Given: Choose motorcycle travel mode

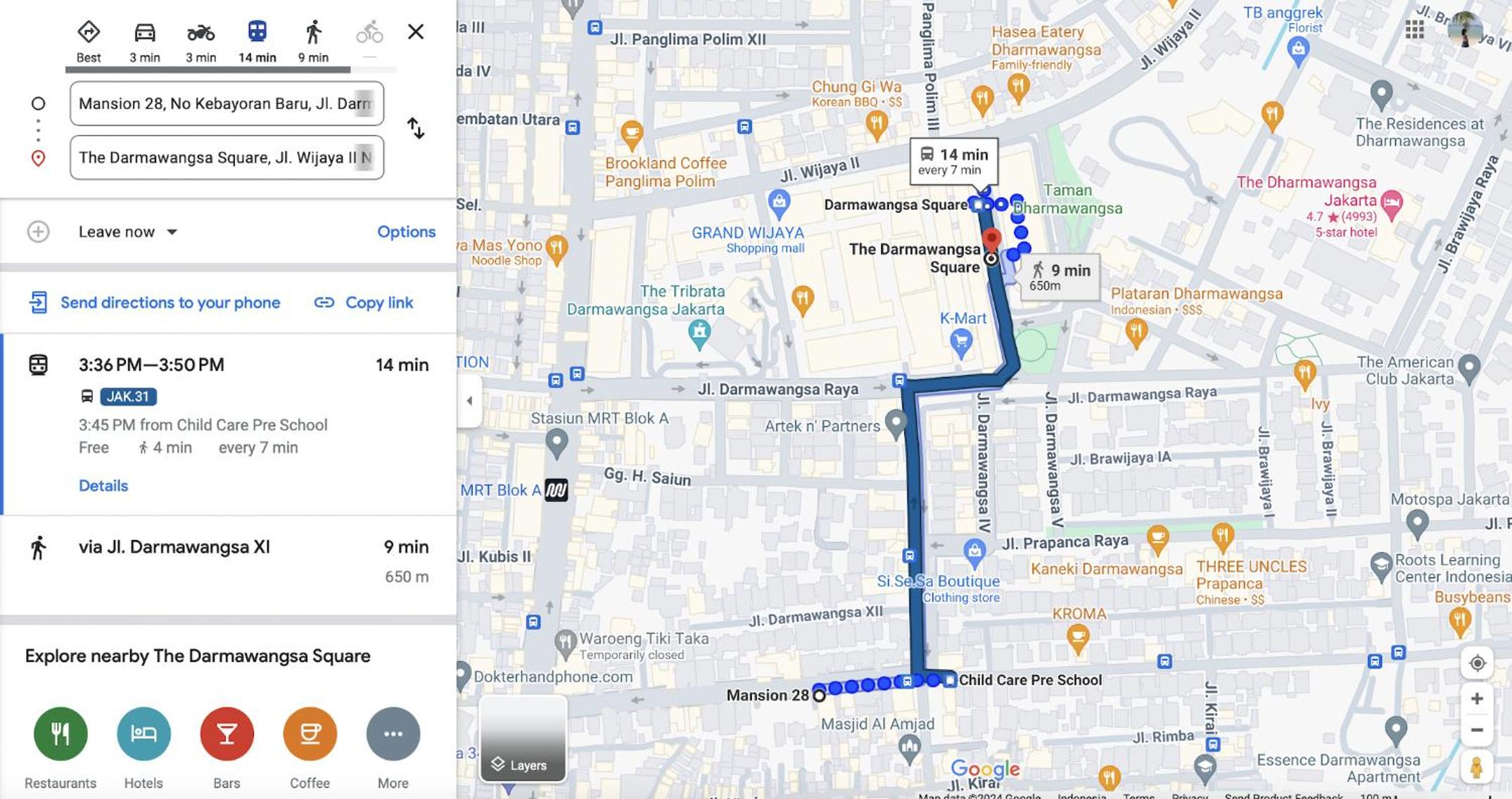Looking at the screenshot, I should click(201, 41).
